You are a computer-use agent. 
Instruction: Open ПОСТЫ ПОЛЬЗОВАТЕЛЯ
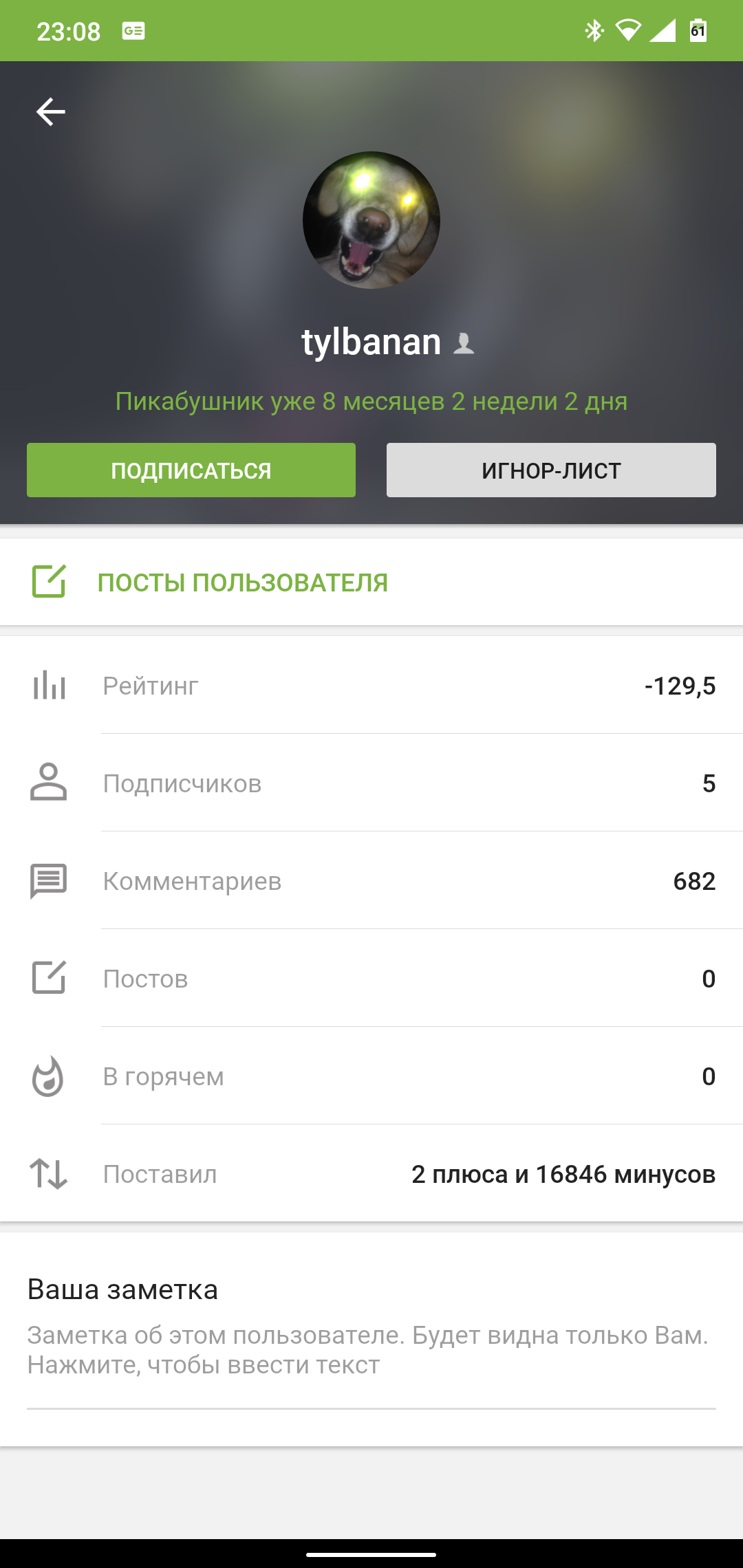click(371, 582)
